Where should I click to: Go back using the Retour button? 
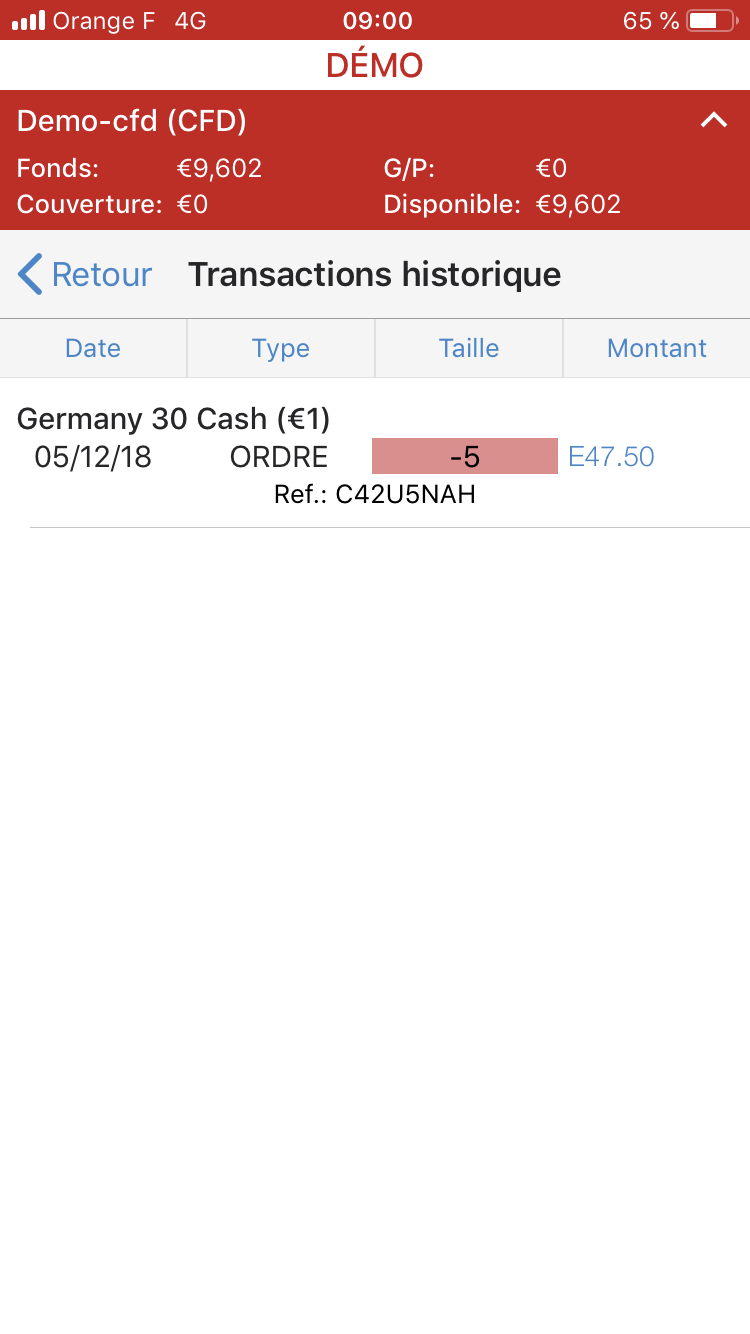pyautogui.click(x=85, y=274)
